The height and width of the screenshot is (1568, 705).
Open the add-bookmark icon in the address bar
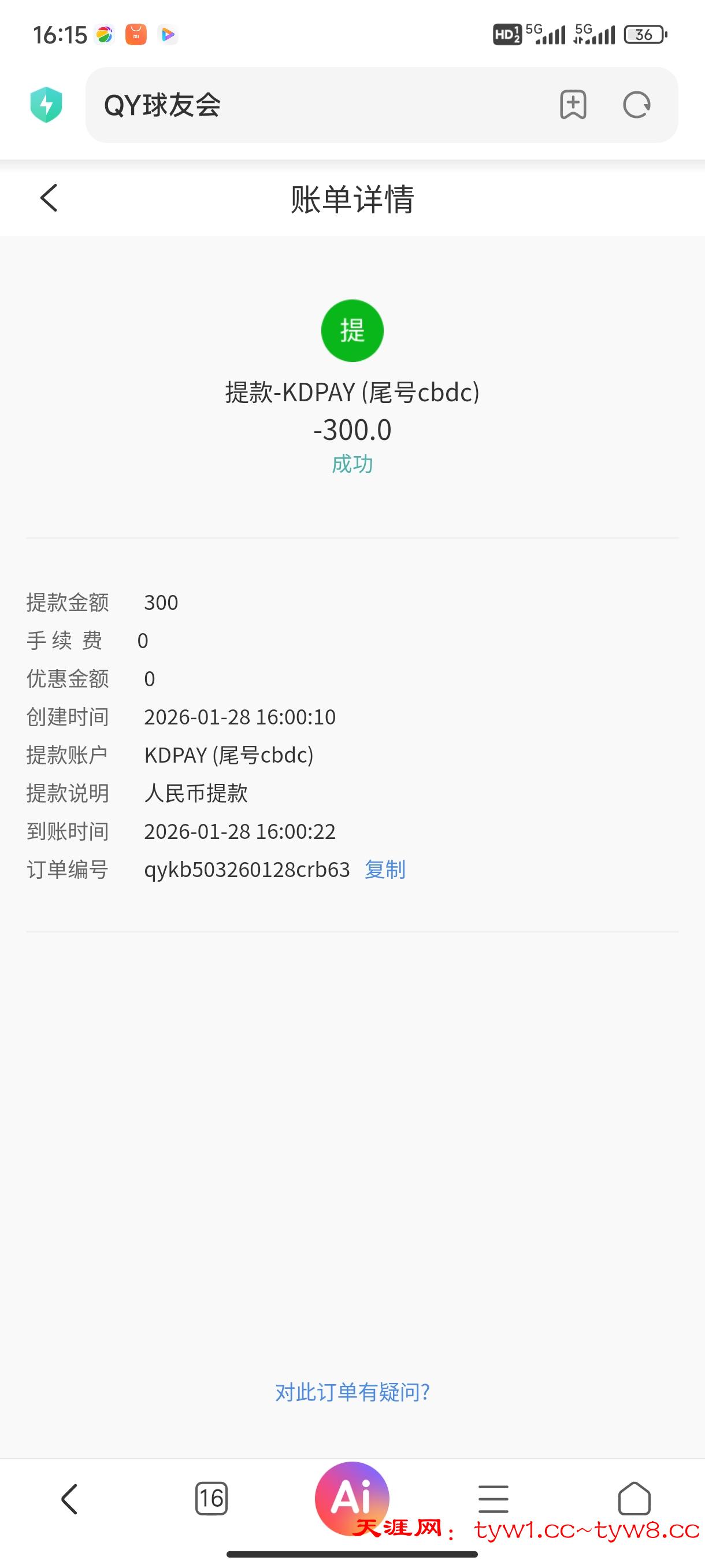[573, 105]
